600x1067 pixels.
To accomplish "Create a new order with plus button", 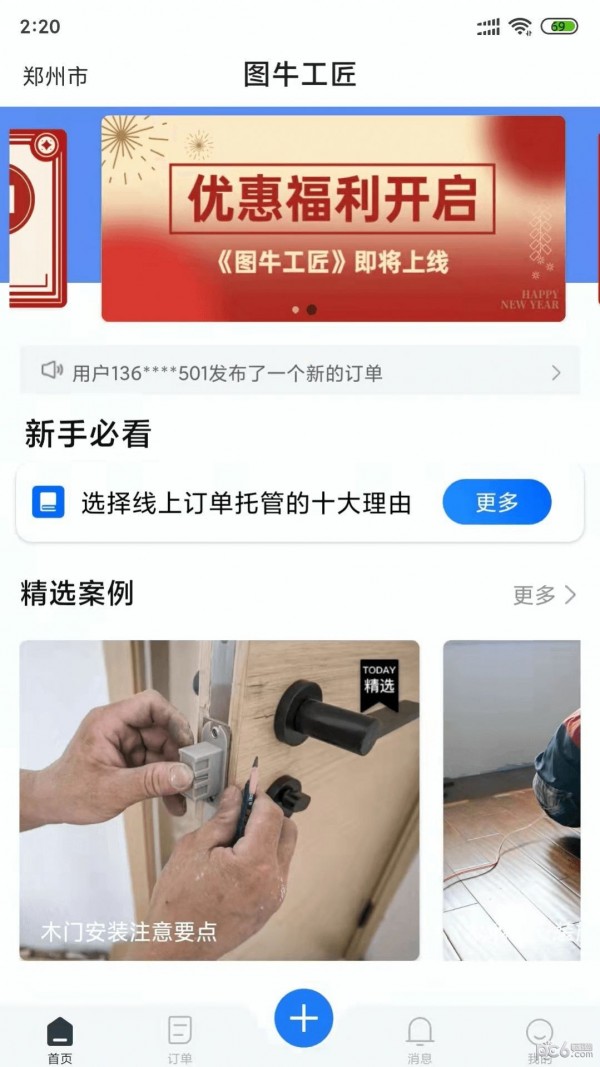I will (303, 1018).
